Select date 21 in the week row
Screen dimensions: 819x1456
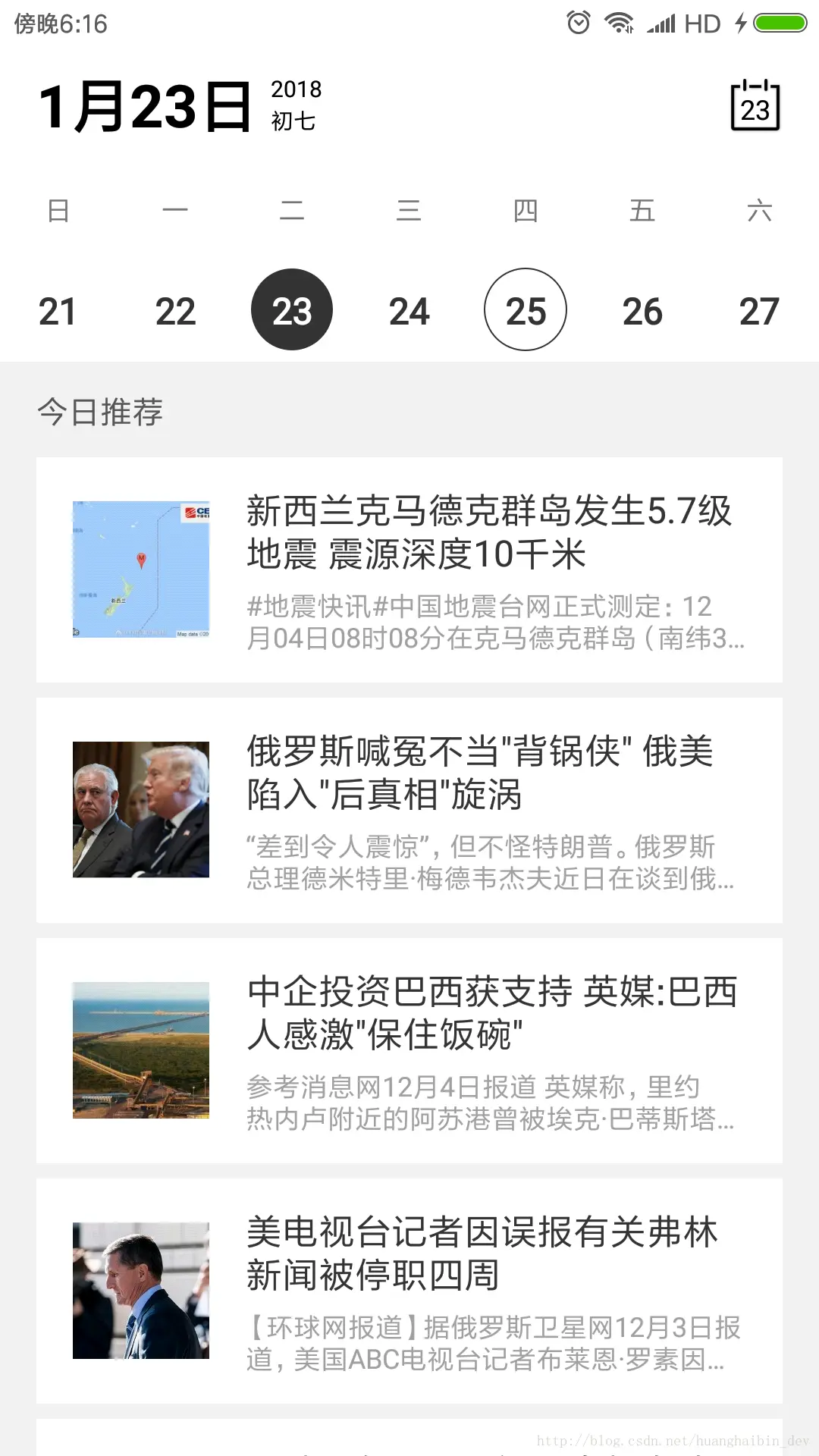click(x=58, y=311)
